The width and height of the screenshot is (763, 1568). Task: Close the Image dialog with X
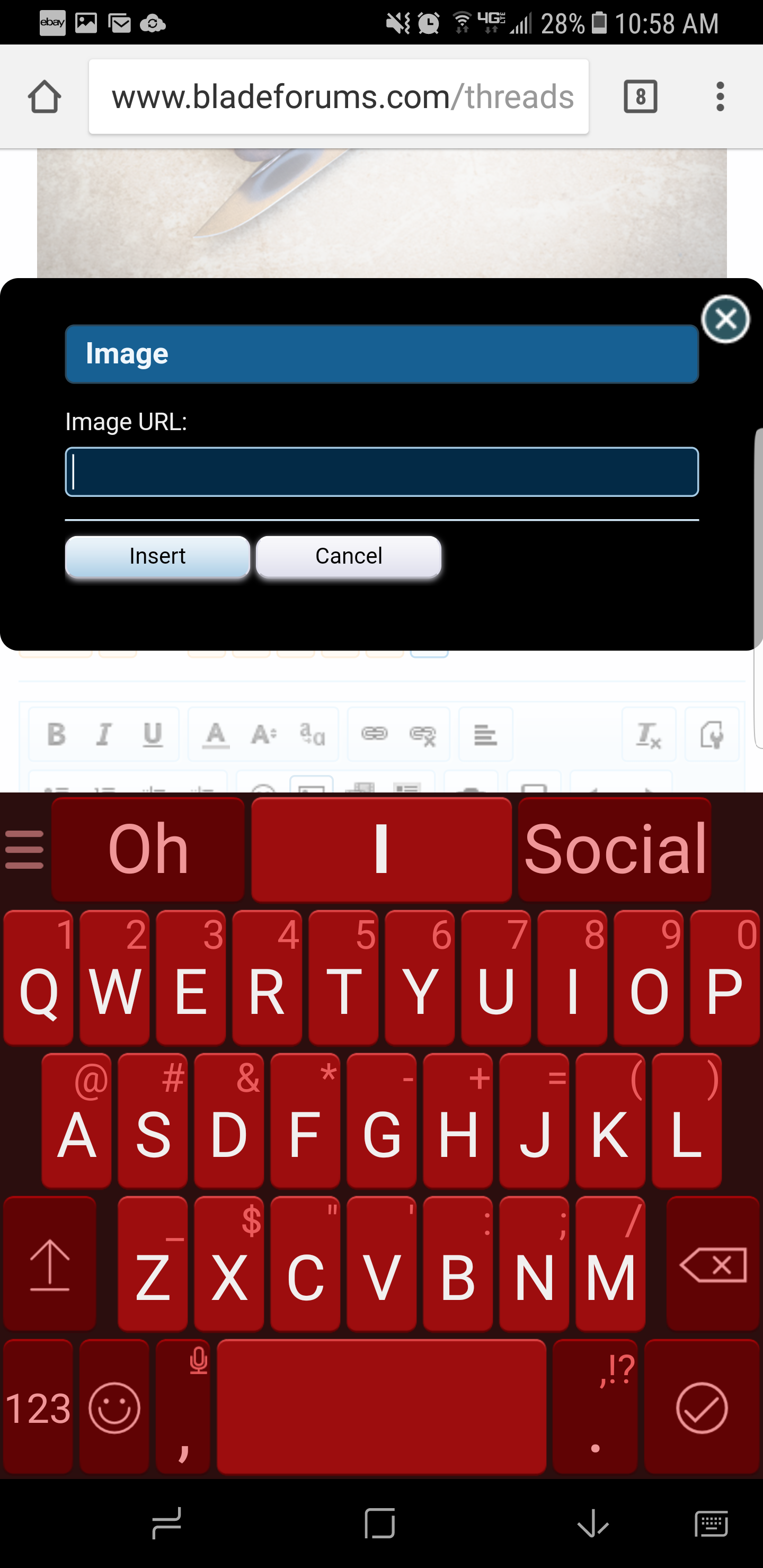(725, 319)
